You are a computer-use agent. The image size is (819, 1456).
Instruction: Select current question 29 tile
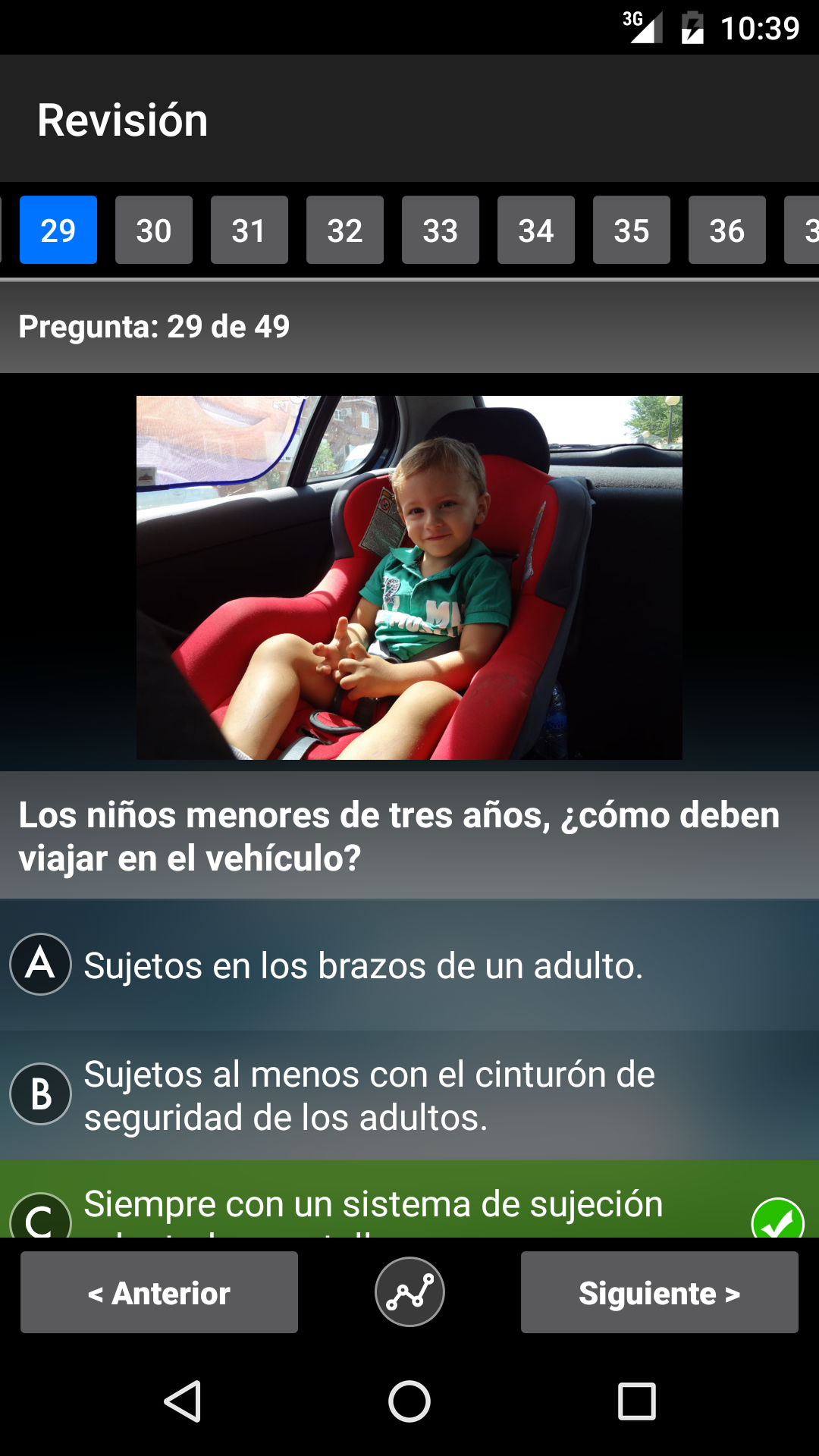[58, 230]
